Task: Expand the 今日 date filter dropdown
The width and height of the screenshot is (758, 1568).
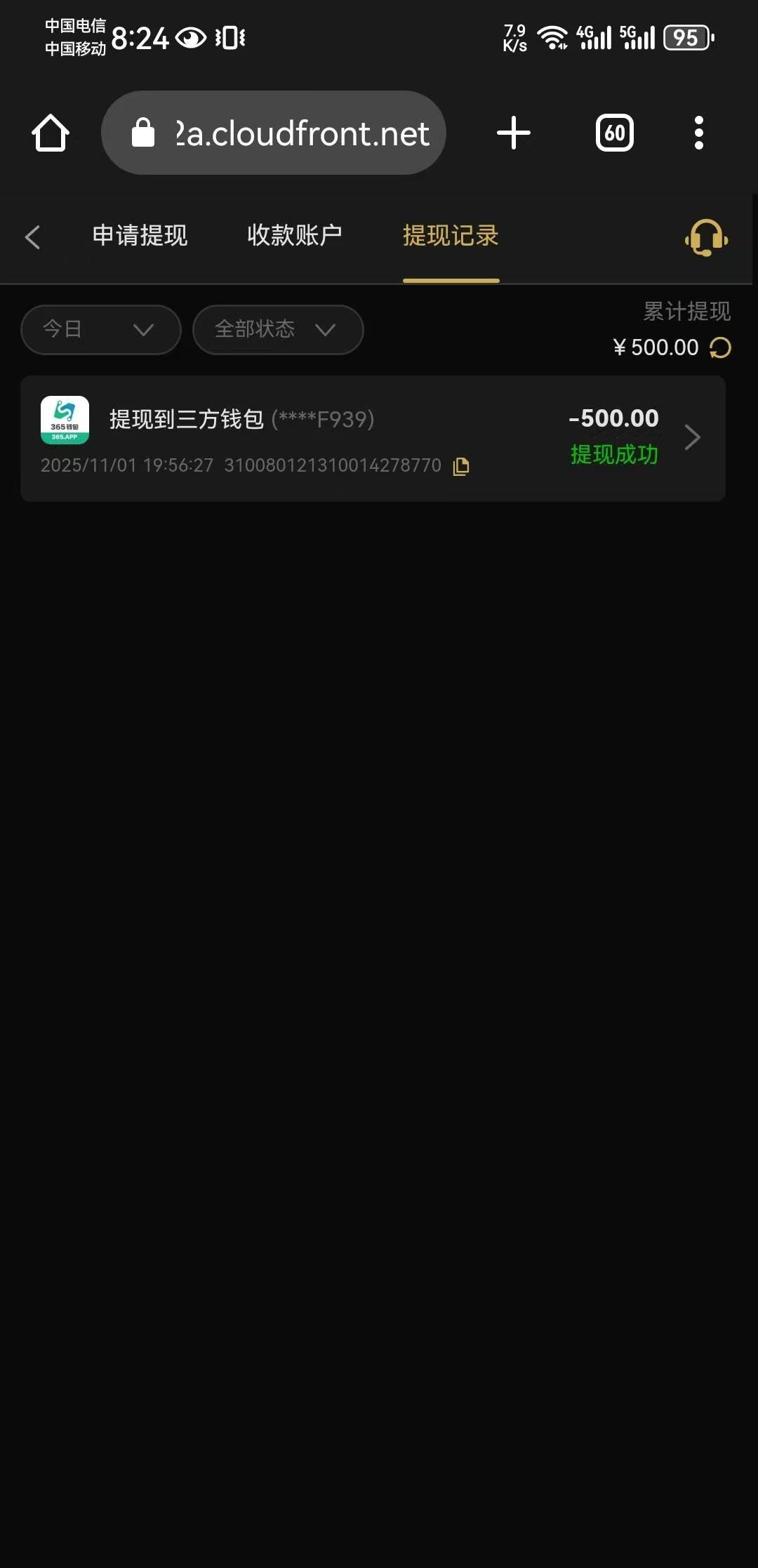Action: pos(101,329)
